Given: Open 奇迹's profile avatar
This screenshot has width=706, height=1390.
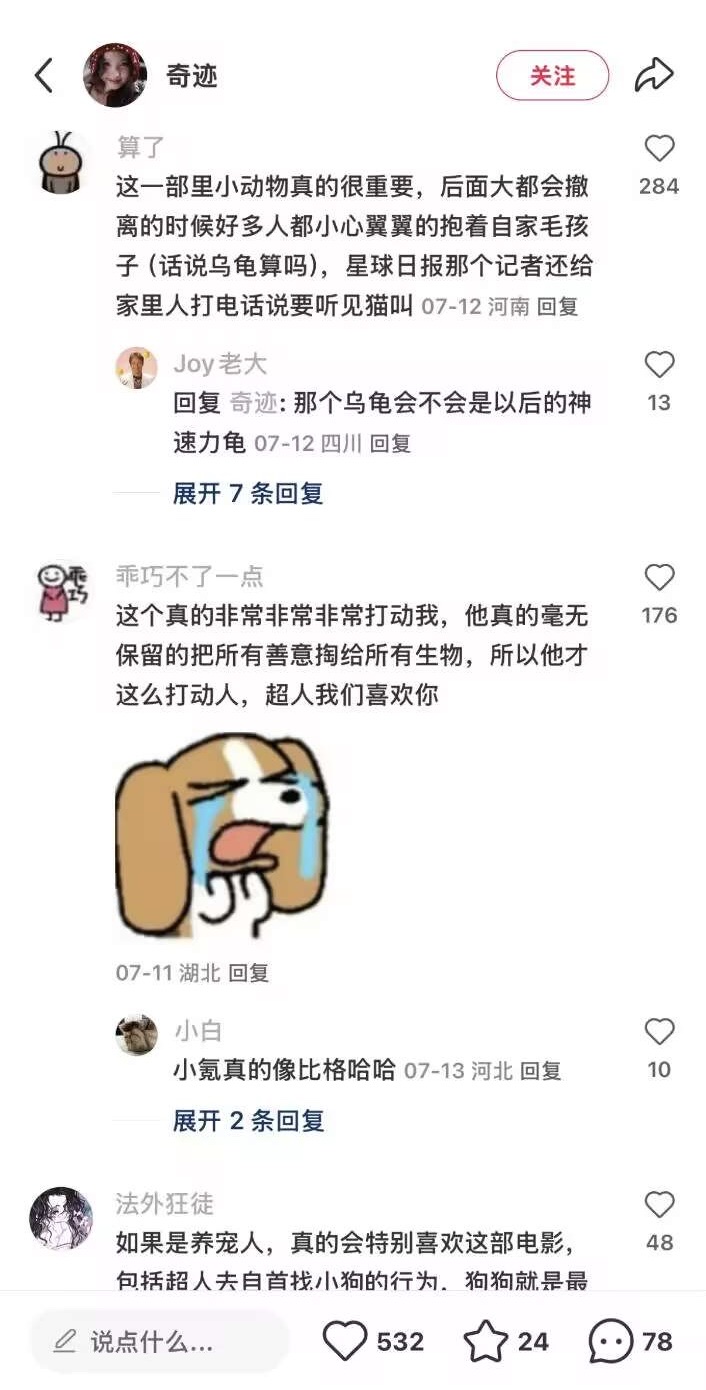Looking at the screenshot, I should [115, 76].
